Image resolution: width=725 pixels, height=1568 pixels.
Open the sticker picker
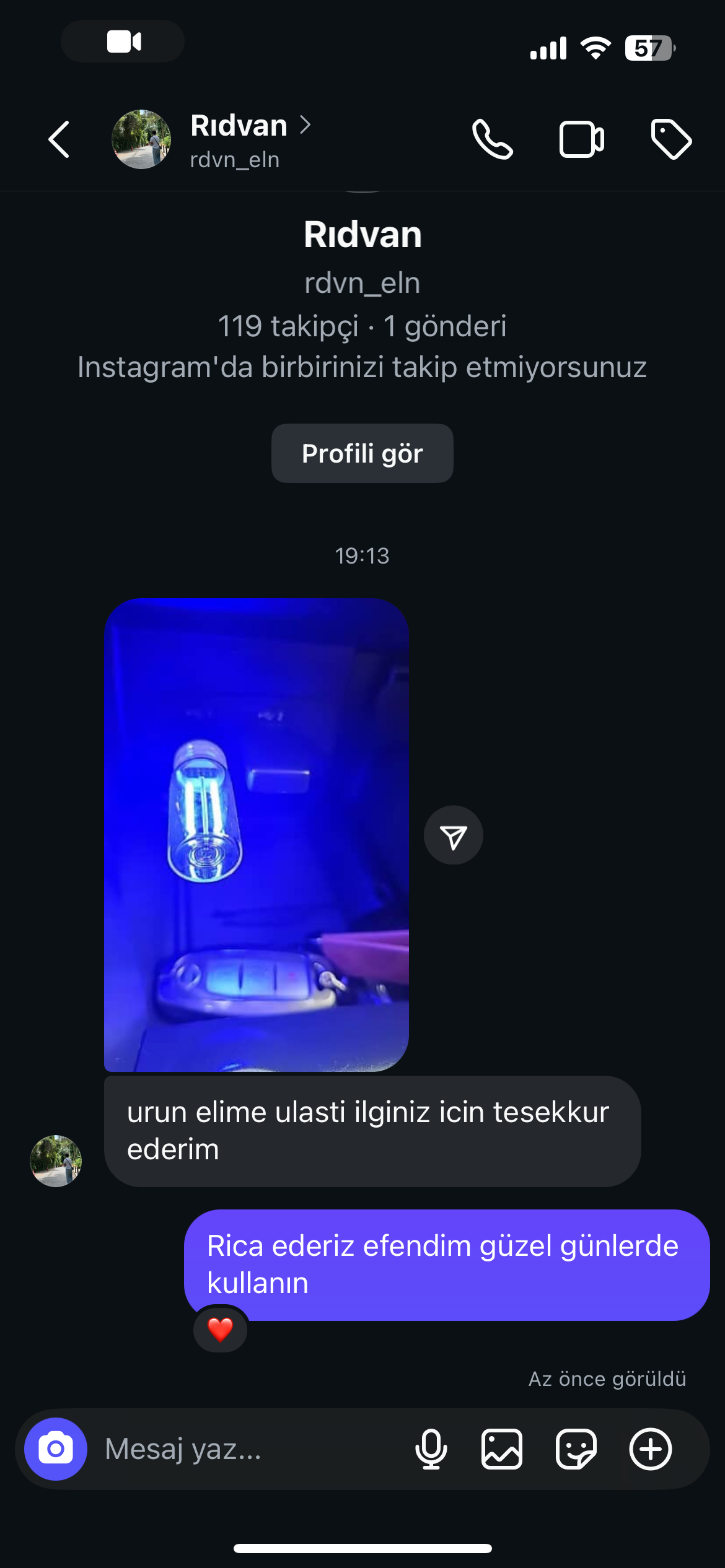(576, 1448)
